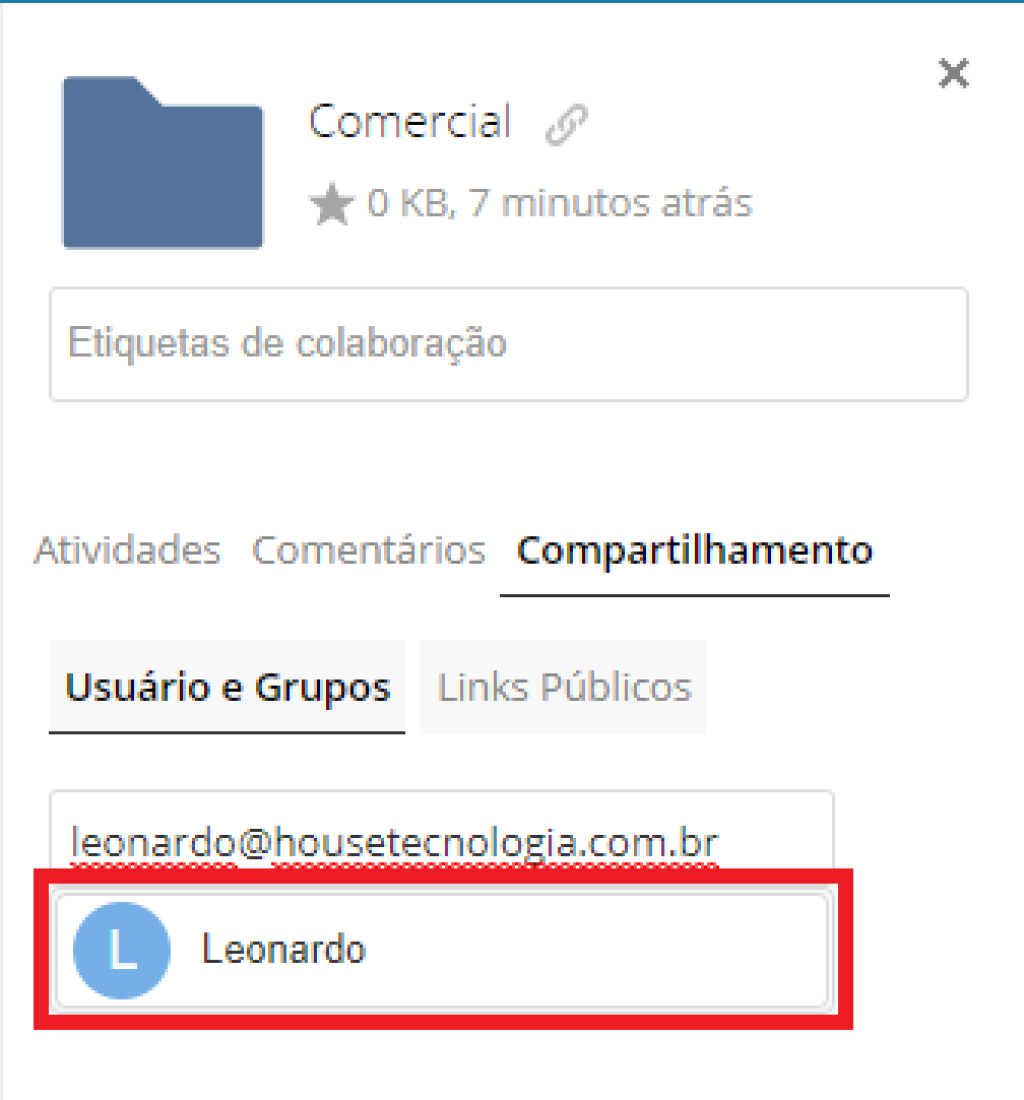Show the Usuário e Grupos section
1024x1100 pixels.
point(227,686)
